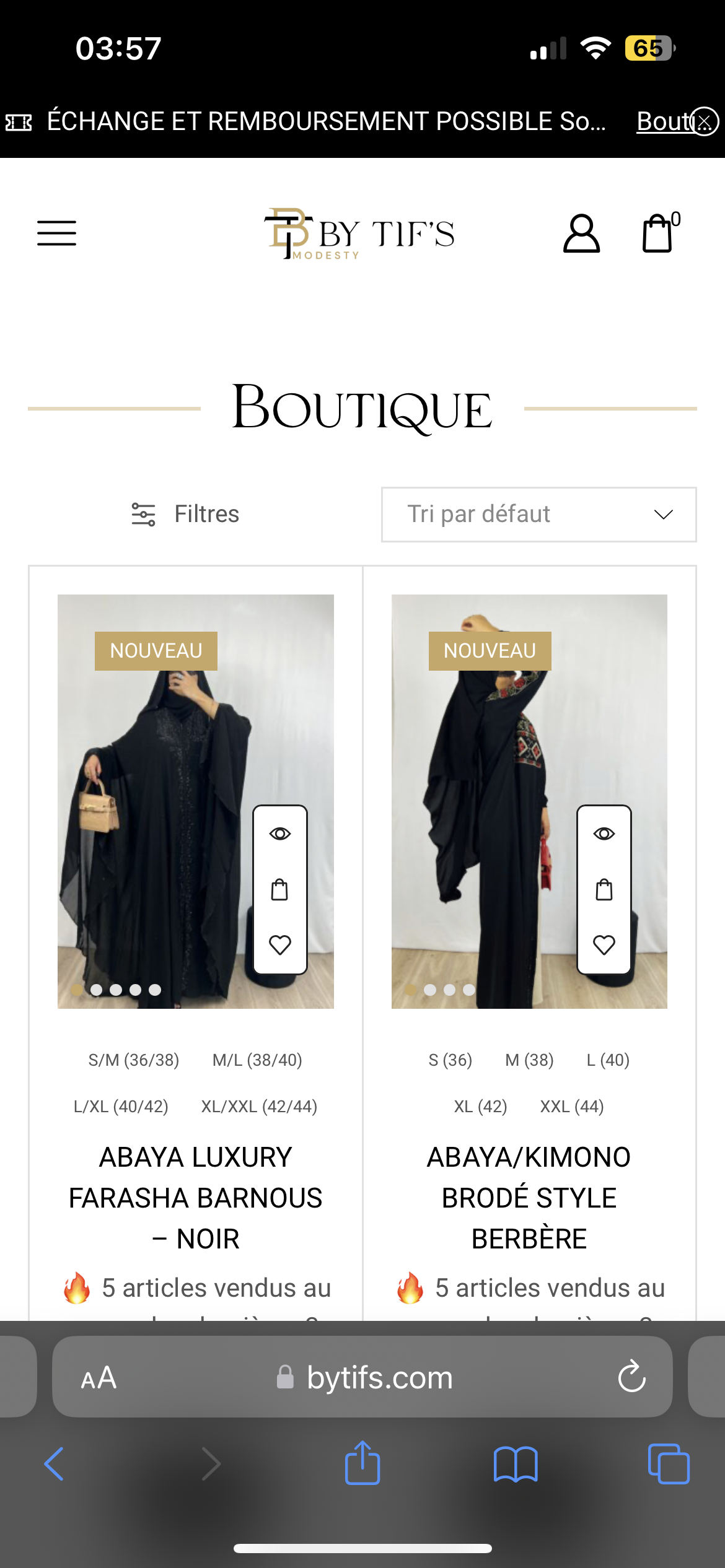Add Abaya Luxury Farasha Barnous to wishlist
Screen dimensions: 725x1568
tap(280, 945)
